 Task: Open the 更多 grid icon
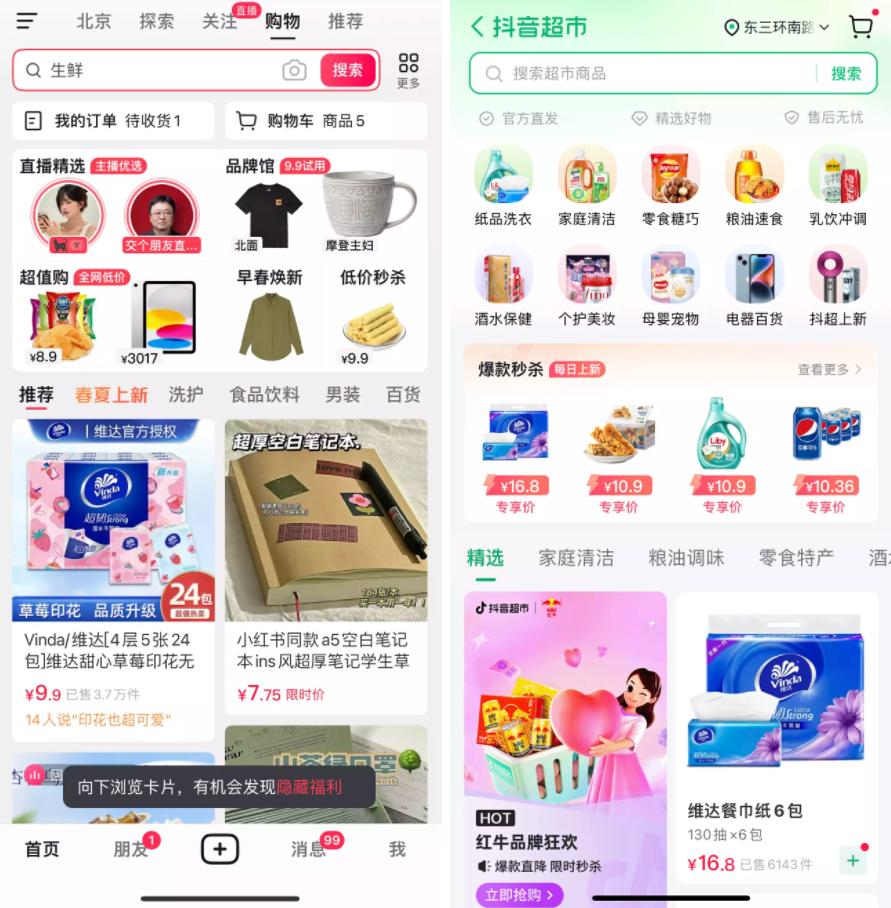tap(408, 70)
